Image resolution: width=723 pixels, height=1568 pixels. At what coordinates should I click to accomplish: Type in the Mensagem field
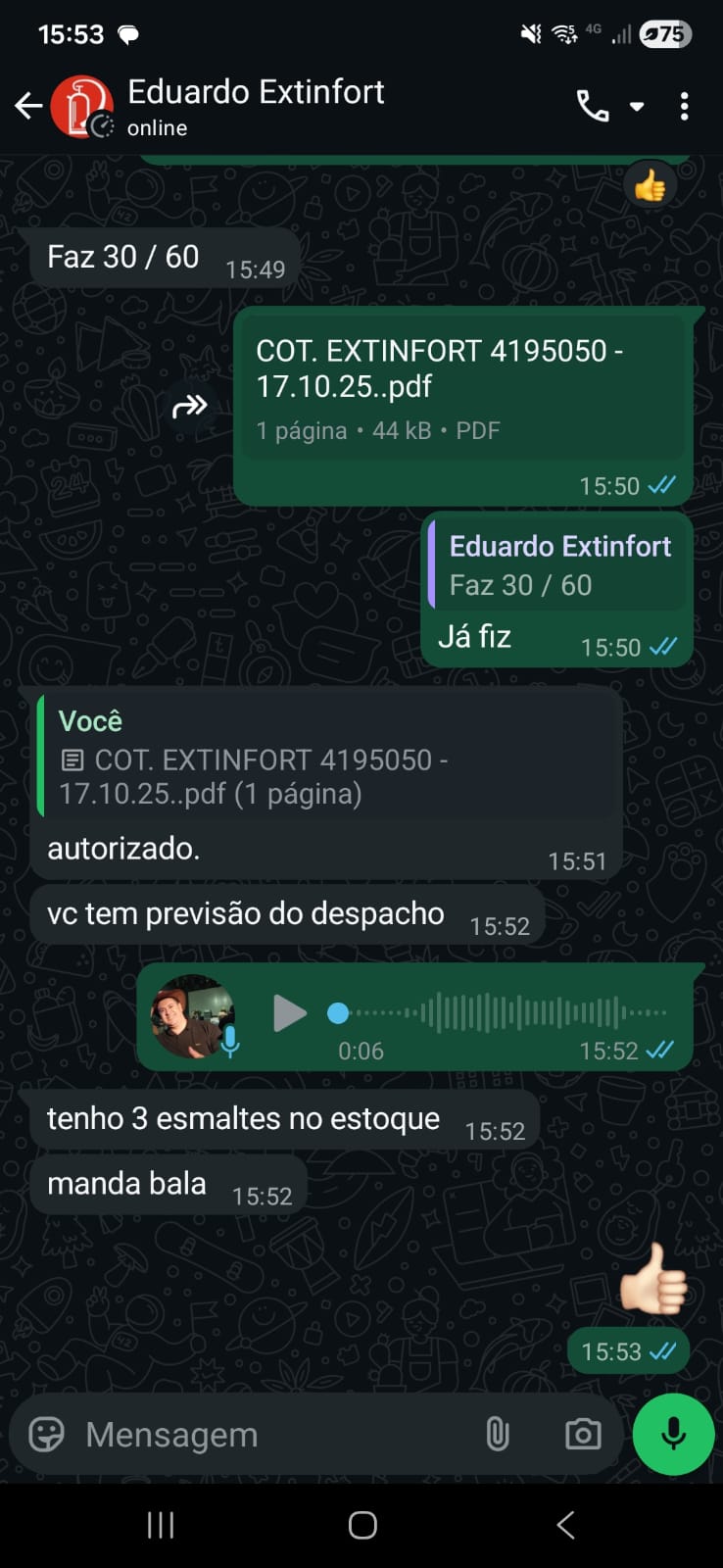(274, 1435)
